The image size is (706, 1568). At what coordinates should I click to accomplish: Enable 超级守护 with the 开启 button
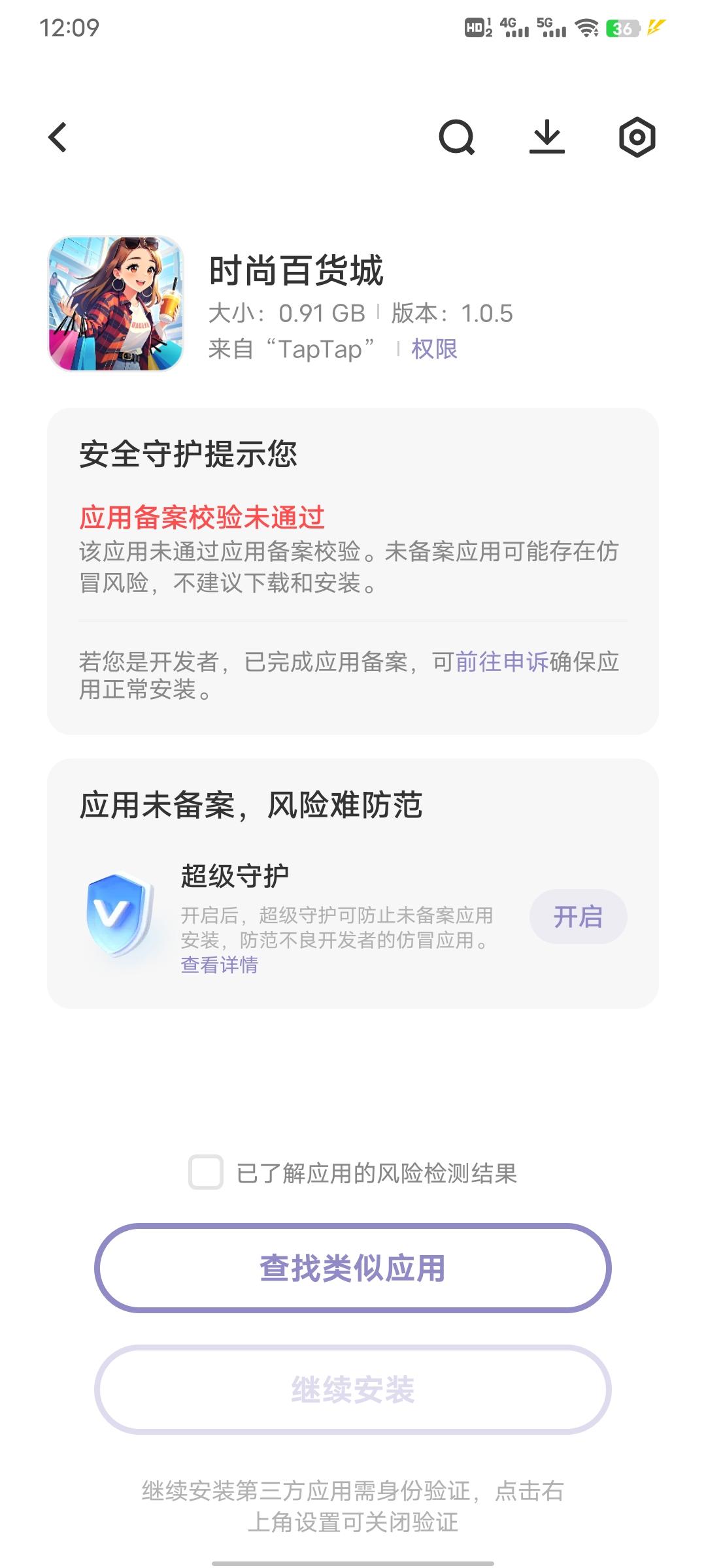(578, 916)
